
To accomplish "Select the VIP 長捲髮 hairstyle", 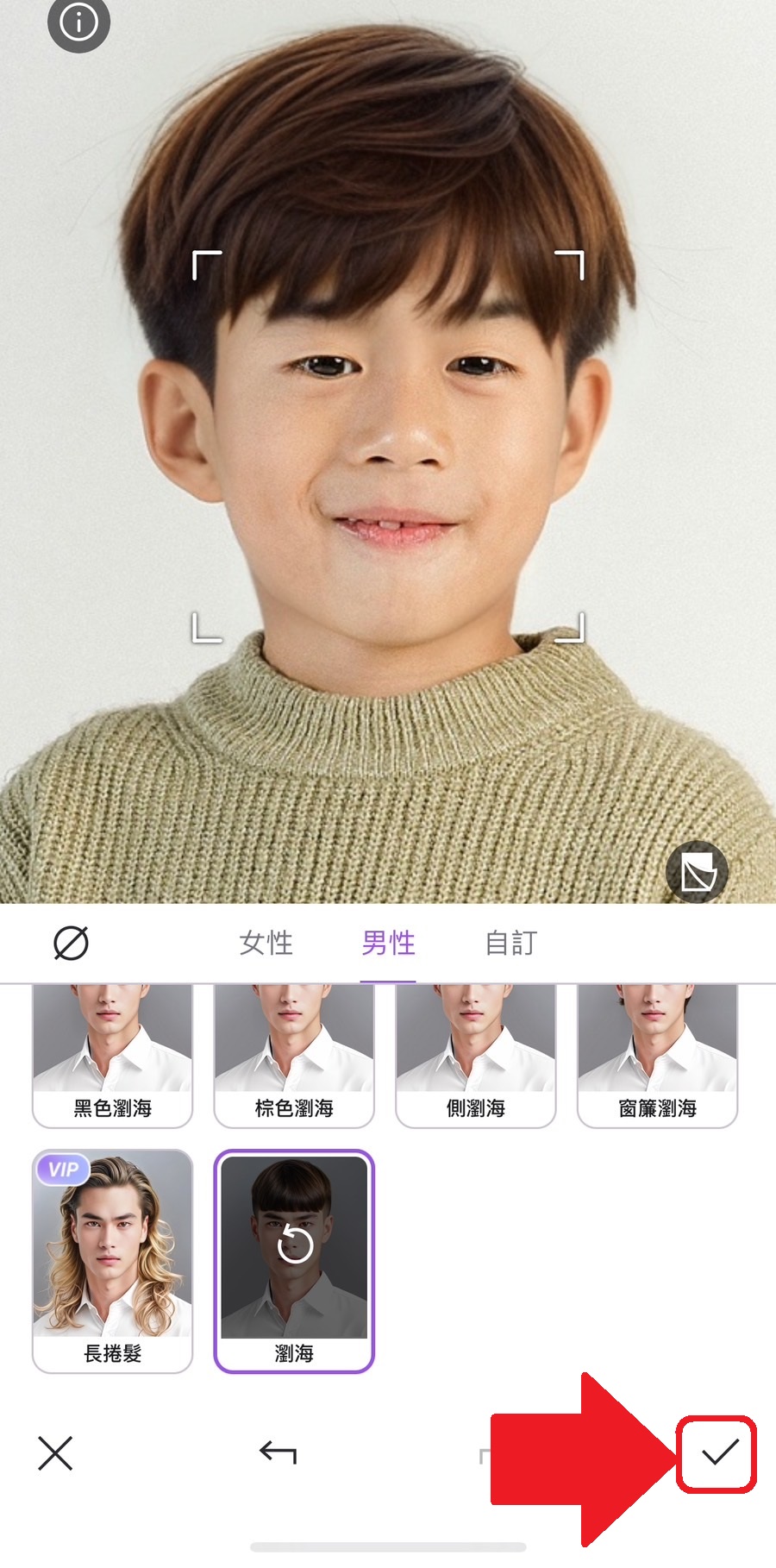I will pos(112,1259).
